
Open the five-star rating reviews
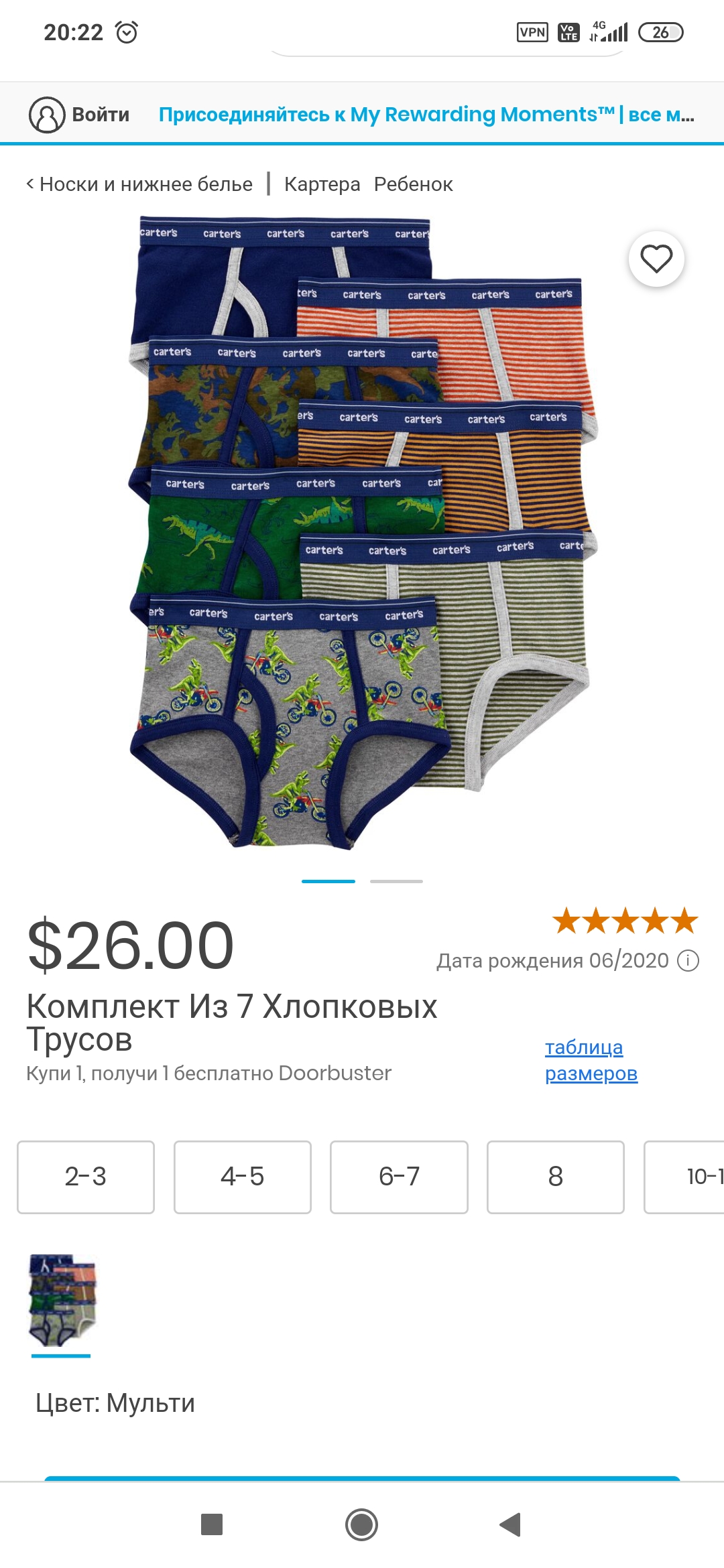pyautogui.click(x=625, y=921)
